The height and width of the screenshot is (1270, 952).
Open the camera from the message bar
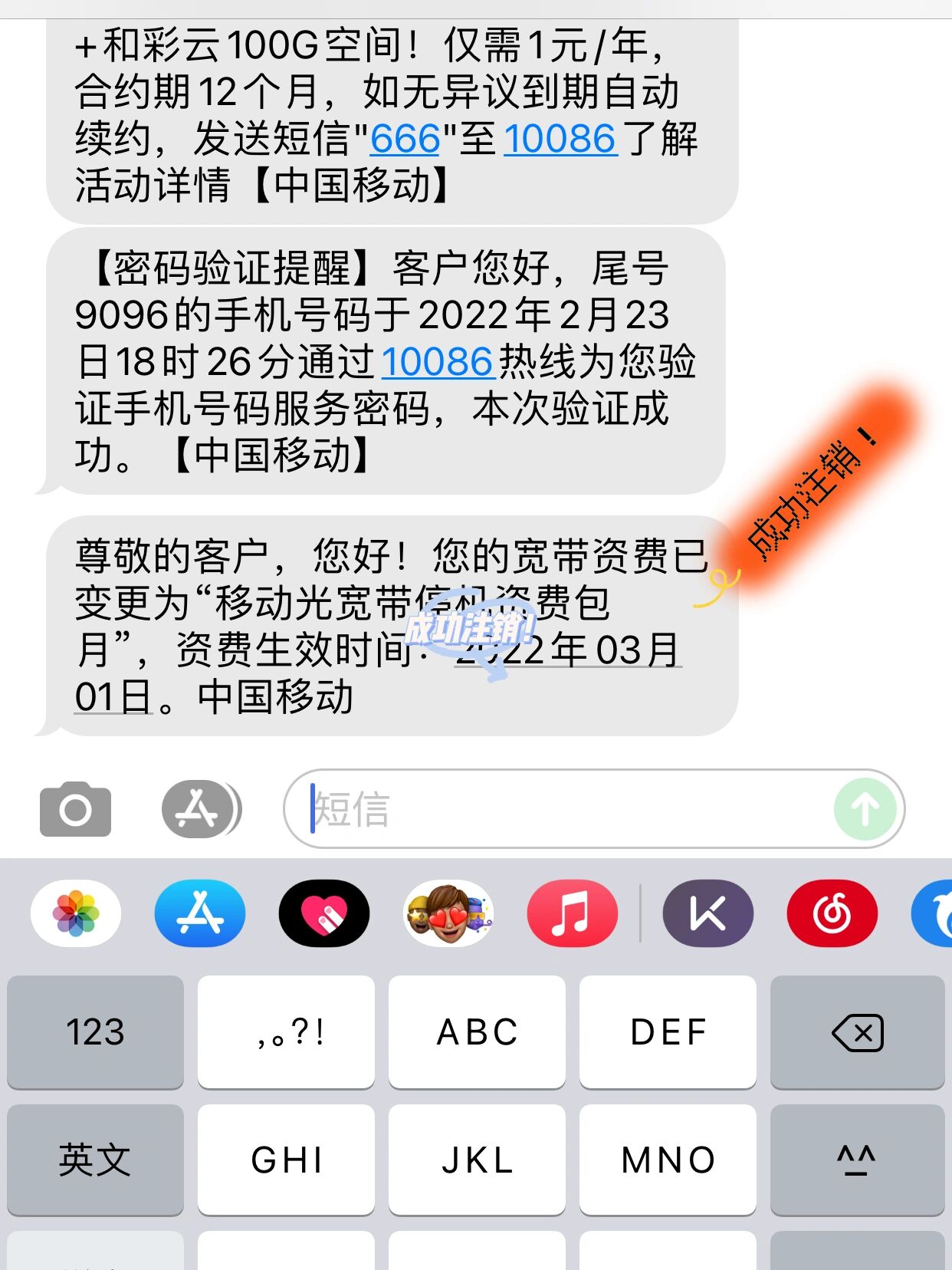pyautogui.click(x=75, y=809)
